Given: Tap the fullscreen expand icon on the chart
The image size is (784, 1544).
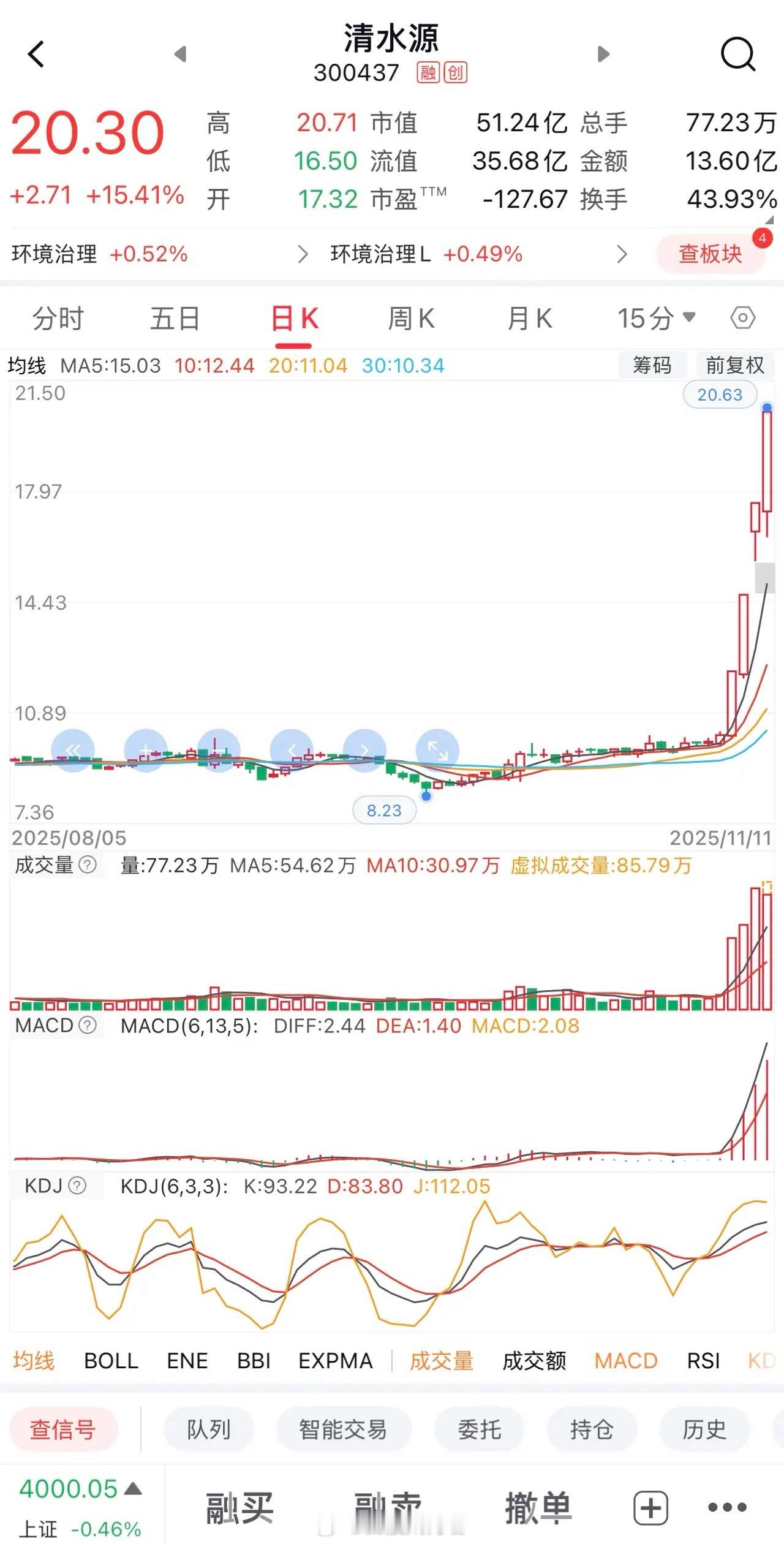Looking at the screenshot, I should pyautogui.click(x=438, y=749).
